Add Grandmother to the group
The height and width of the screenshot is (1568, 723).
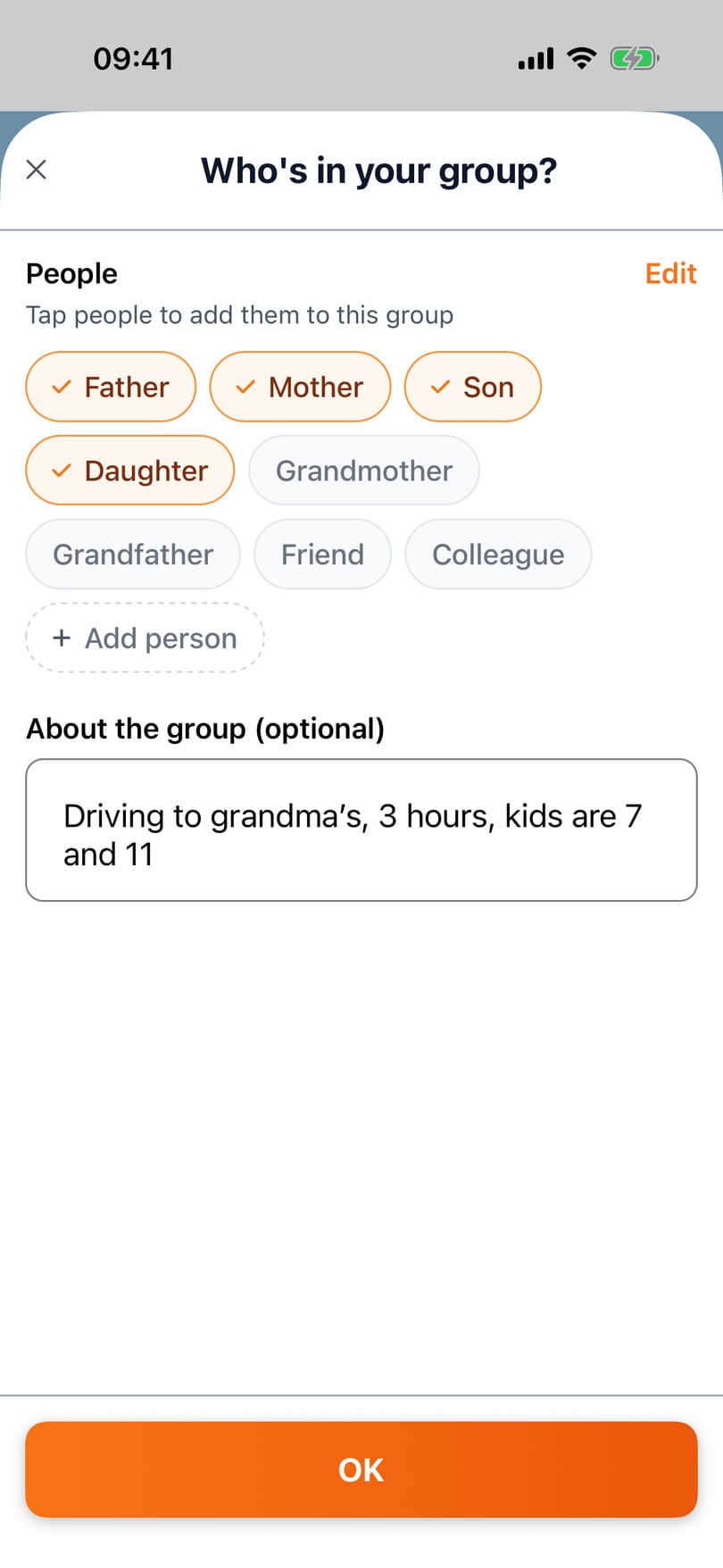(364, 471)
